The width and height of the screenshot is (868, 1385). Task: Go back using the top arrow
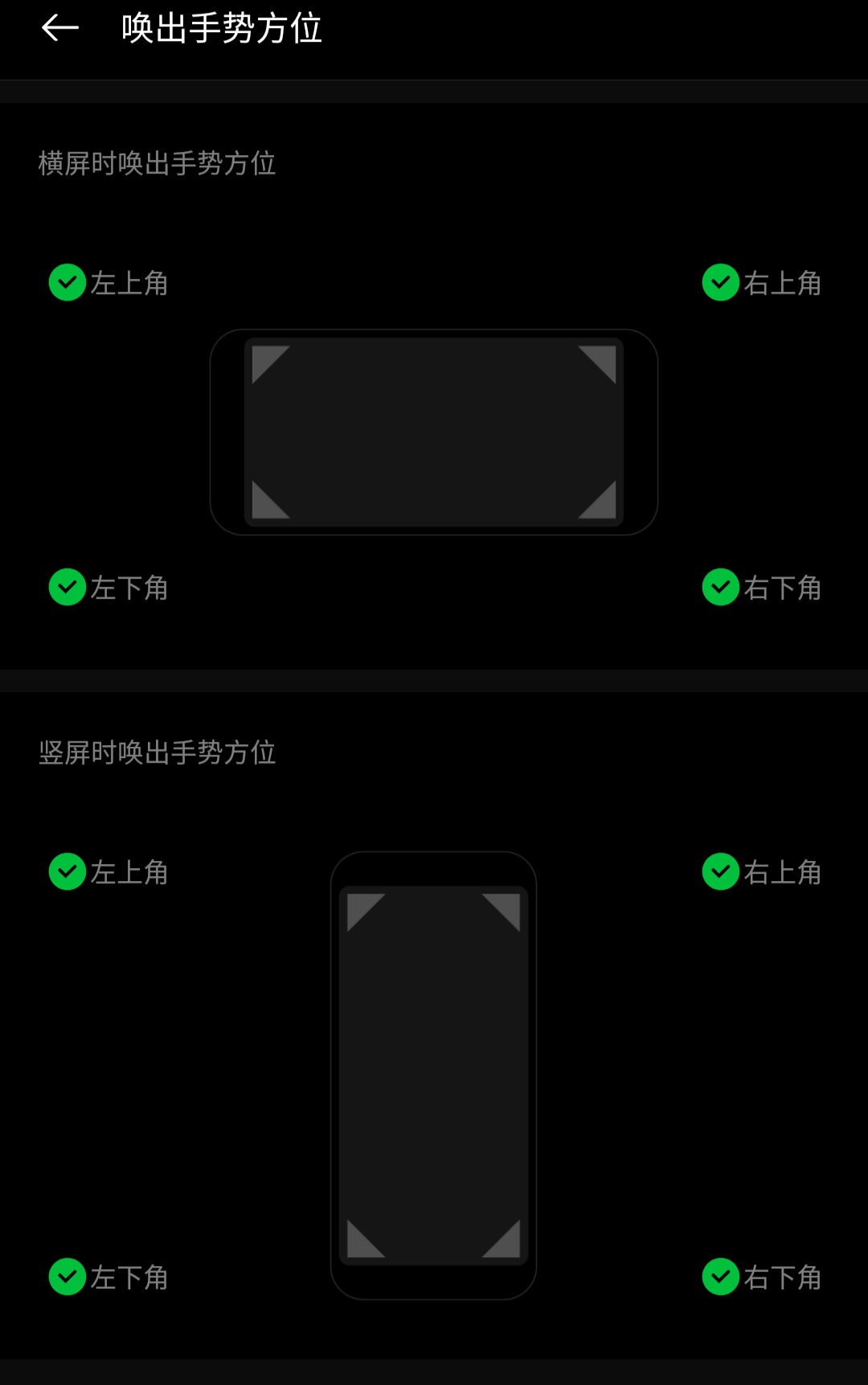click(60, 28)
